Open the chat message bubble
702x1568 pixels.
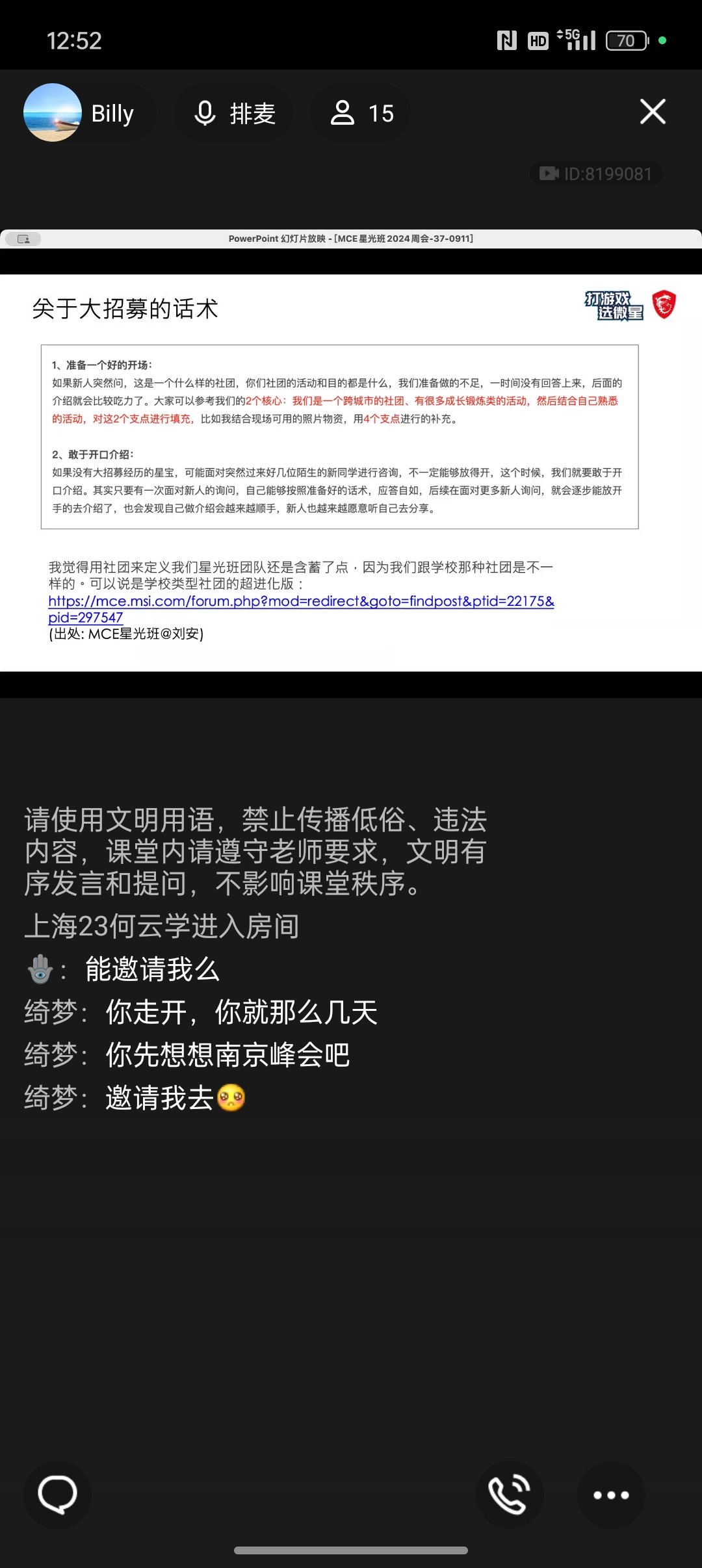pyautogui.click(x=57, y=1495)
